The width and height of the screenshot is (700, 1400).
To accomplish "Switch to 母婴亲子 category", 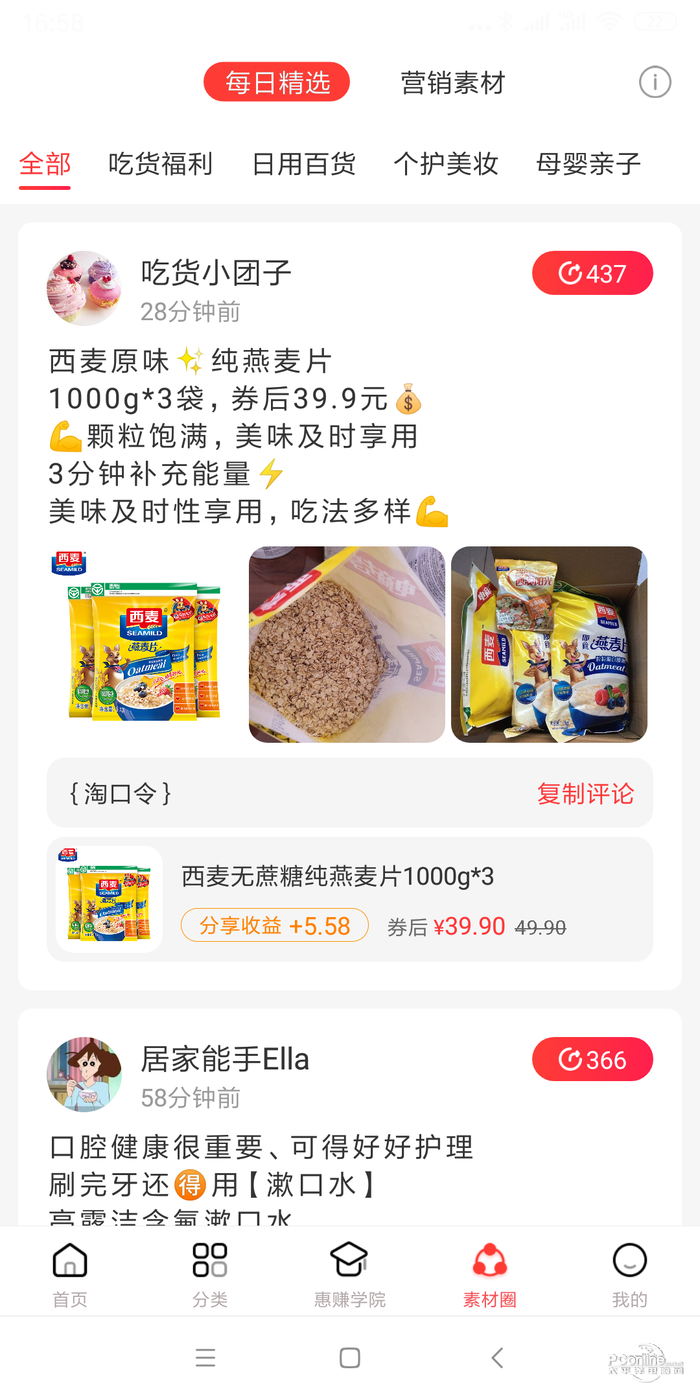I will pos(588,164).
